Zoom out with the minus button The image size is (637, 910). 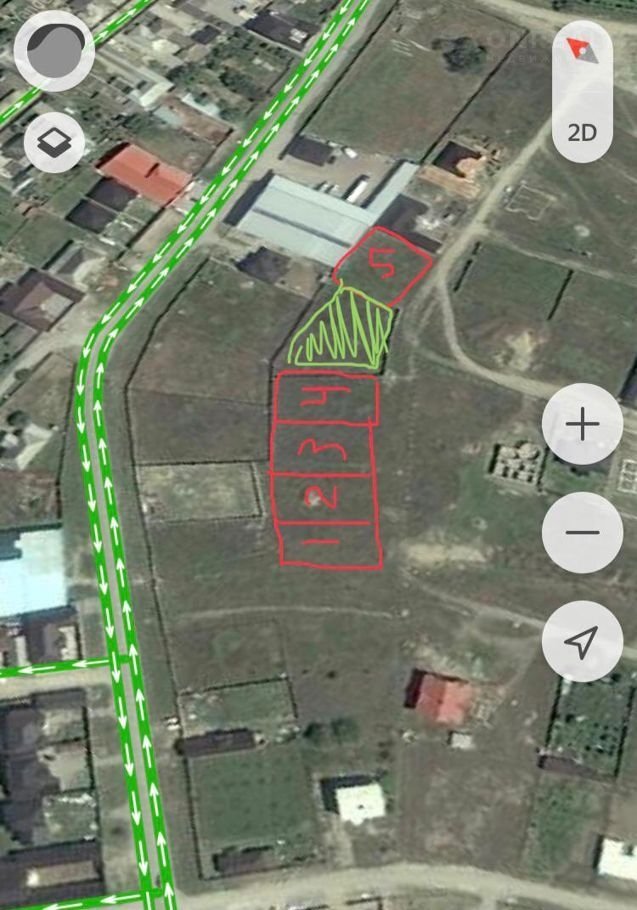coord(582,533)
